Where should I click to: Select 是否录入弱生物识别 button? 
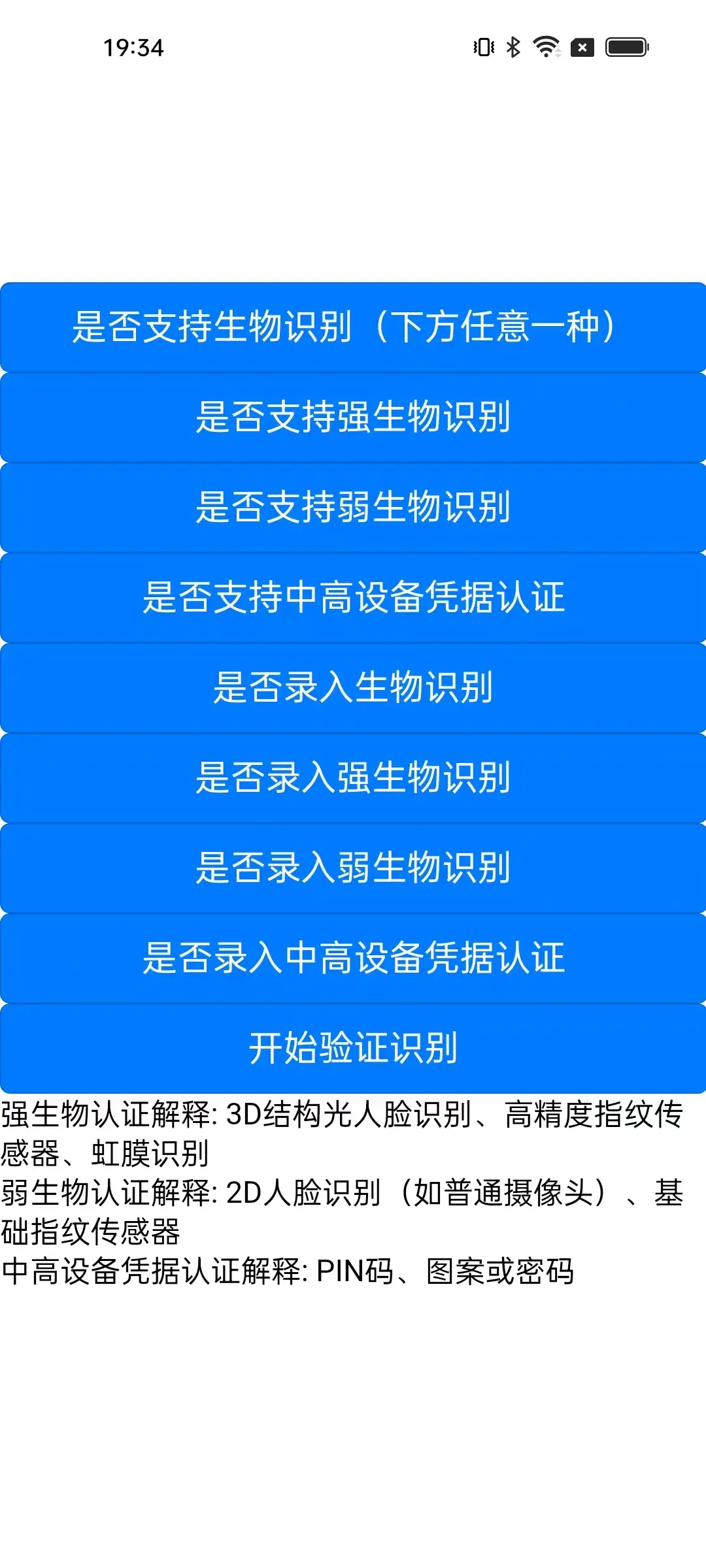click(x=353, y=868)
